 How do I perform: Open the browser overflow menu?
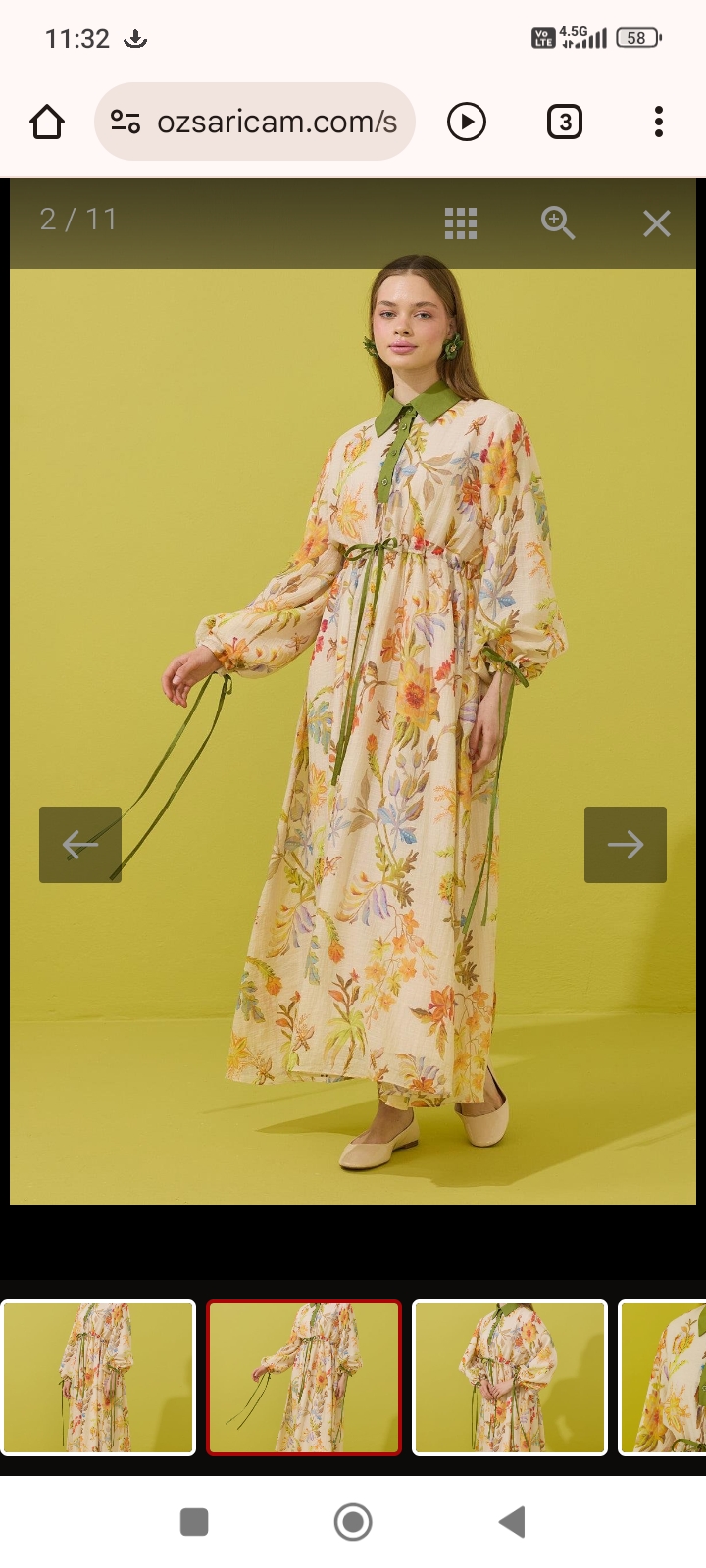(x=658, y=122)
